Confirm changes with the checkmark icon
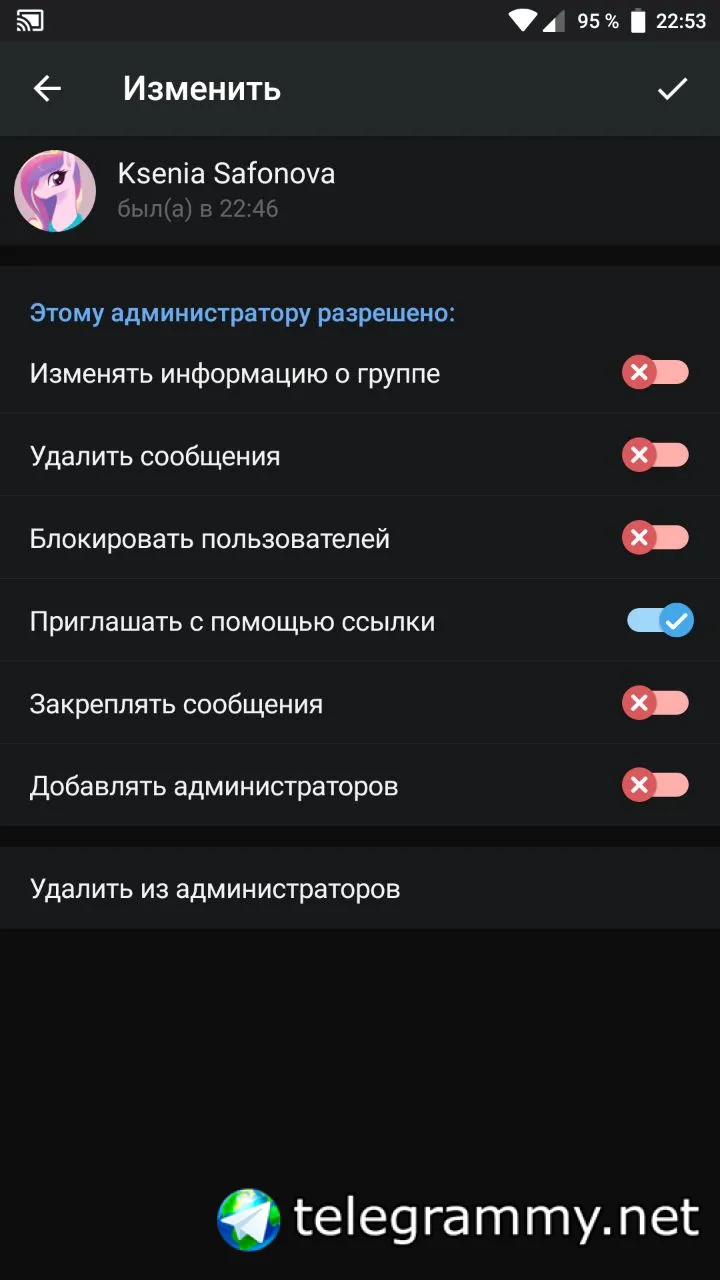This screenshot has height=1280, width=720. 672,89
